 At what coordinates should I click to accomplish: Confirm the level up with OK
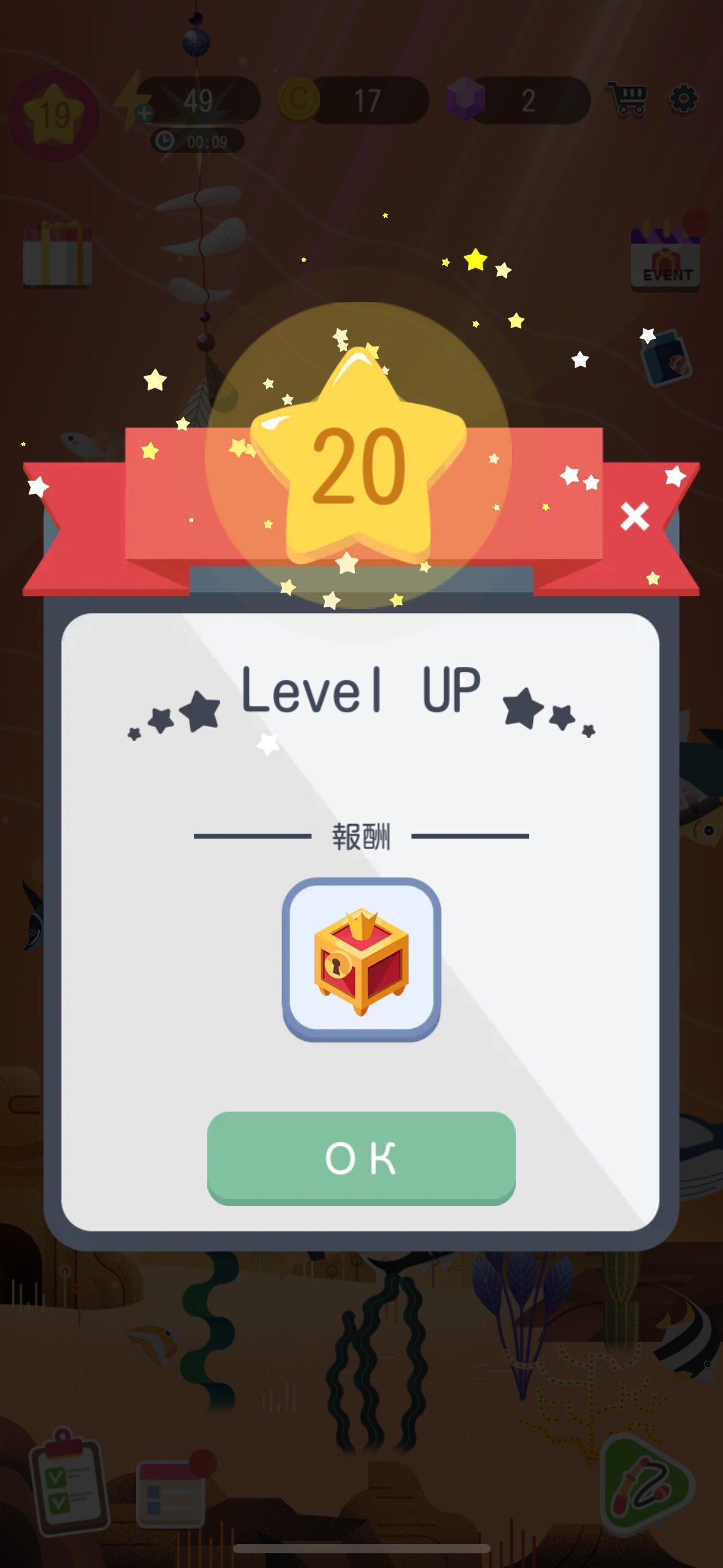coord(361,1158)
